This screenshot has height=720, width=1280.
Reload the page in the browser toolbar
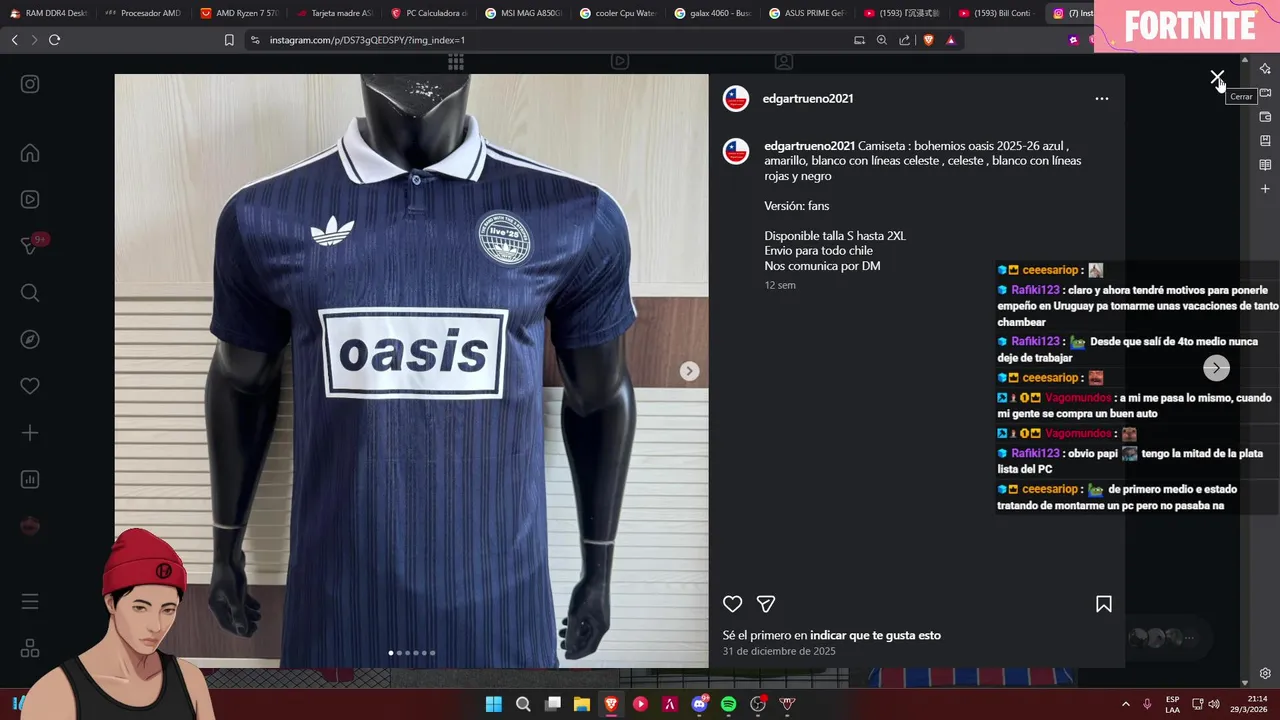click(x=54, y=40)
